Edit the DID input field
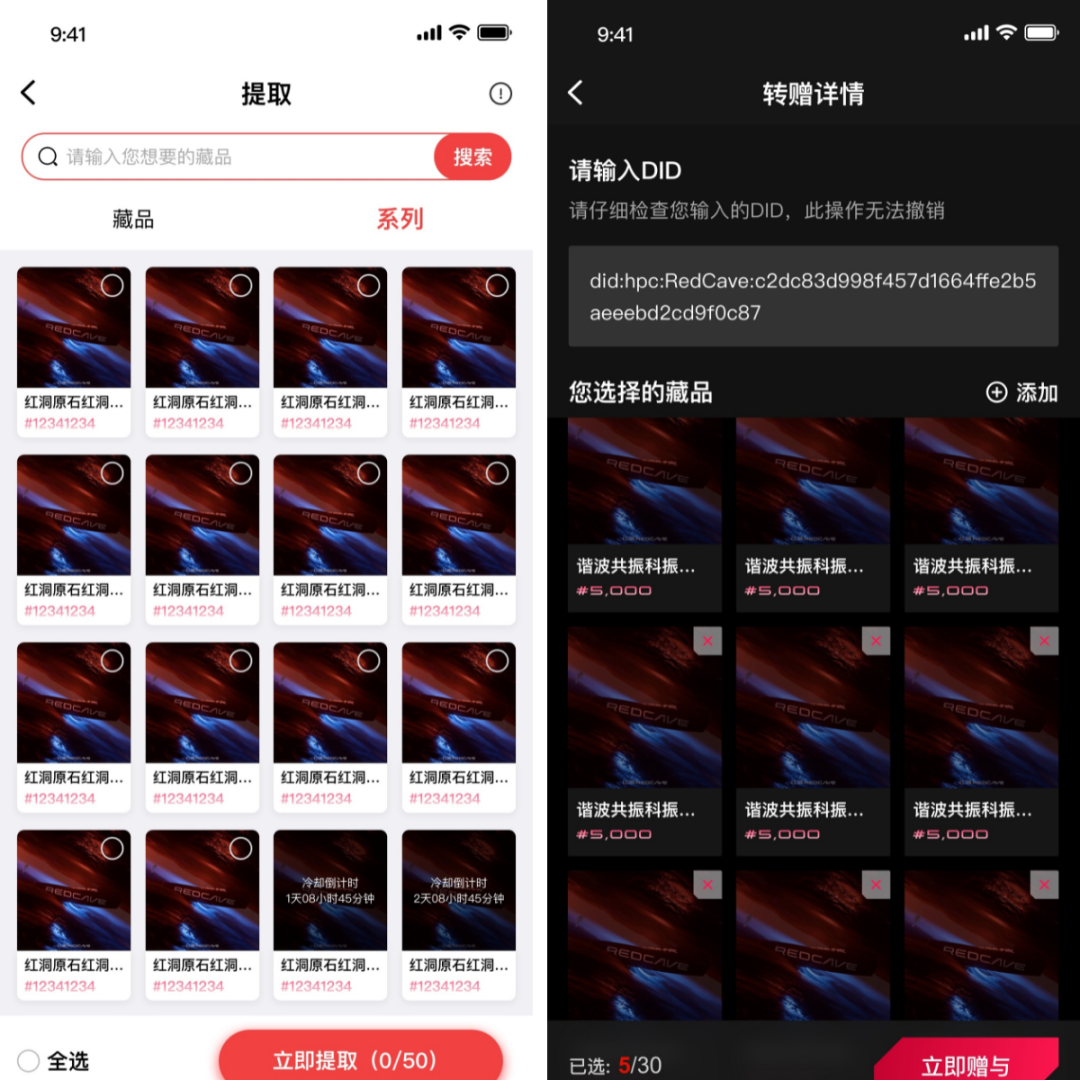The height and width of the screenshot is (1080, 1080). point(812,296)
